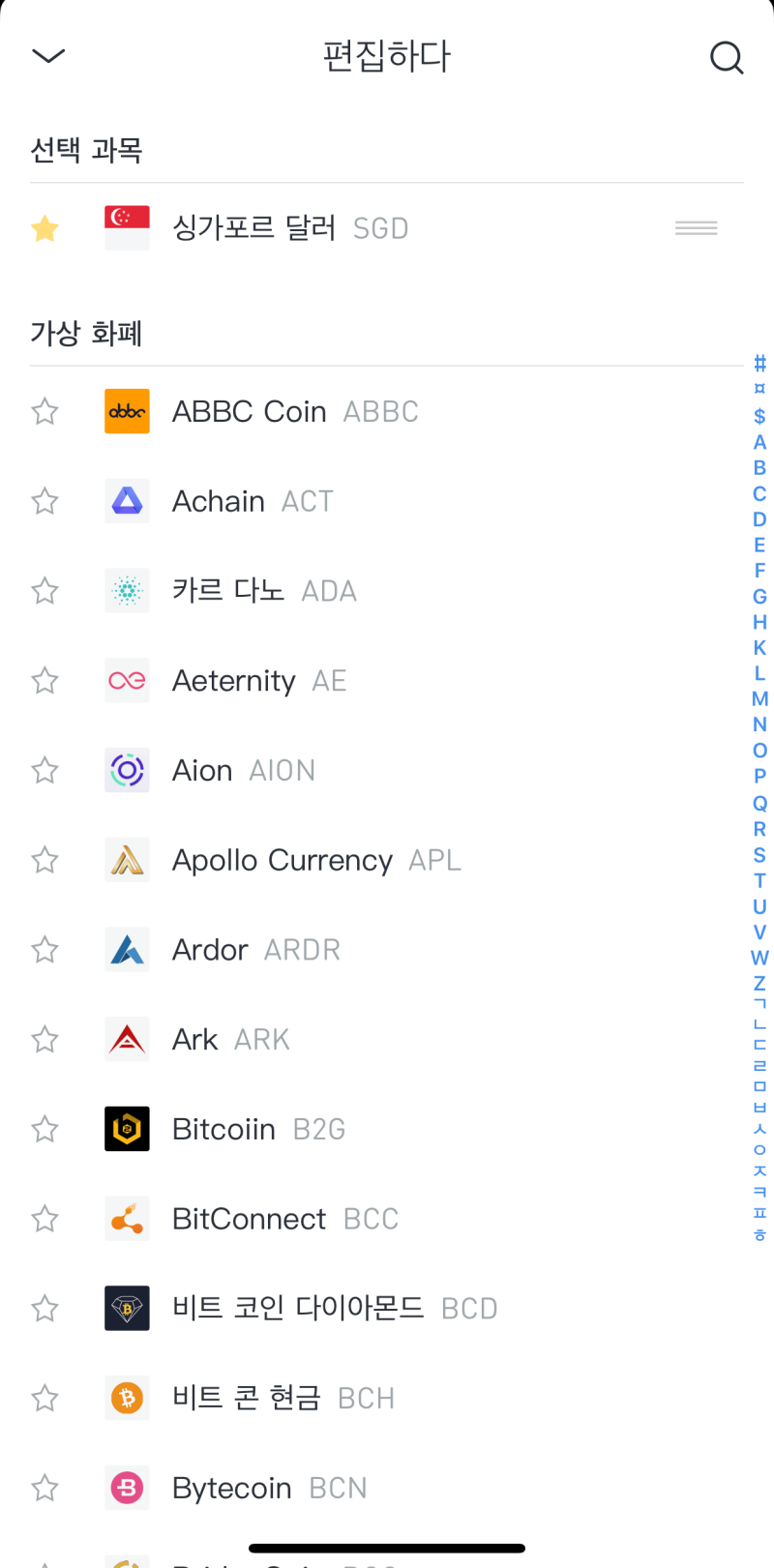Click the Aion circular logo icon

[127, 770]
